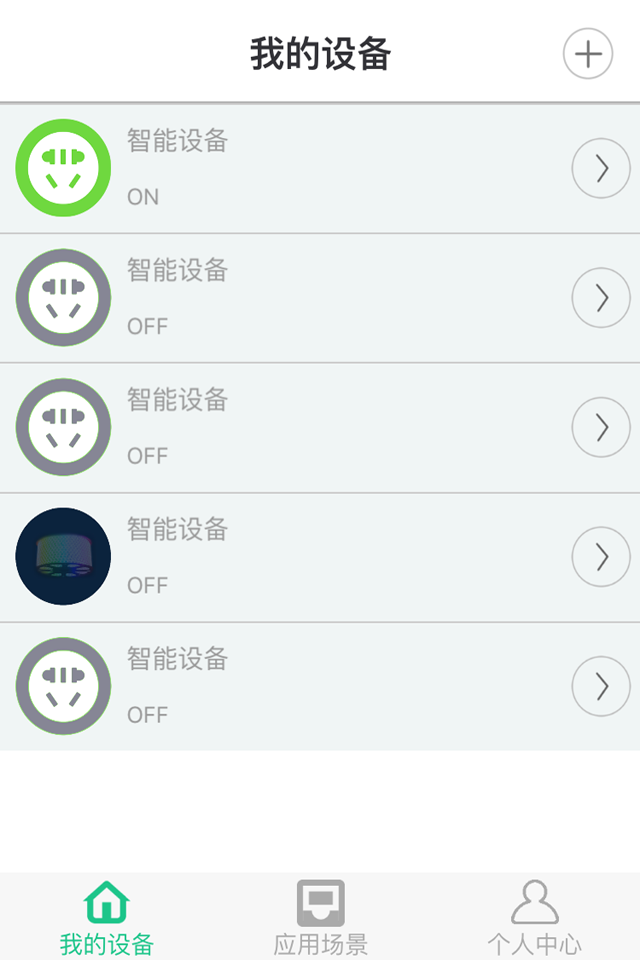
Task: Switch to the 应用场景 tab
Action: pos(320,916)
